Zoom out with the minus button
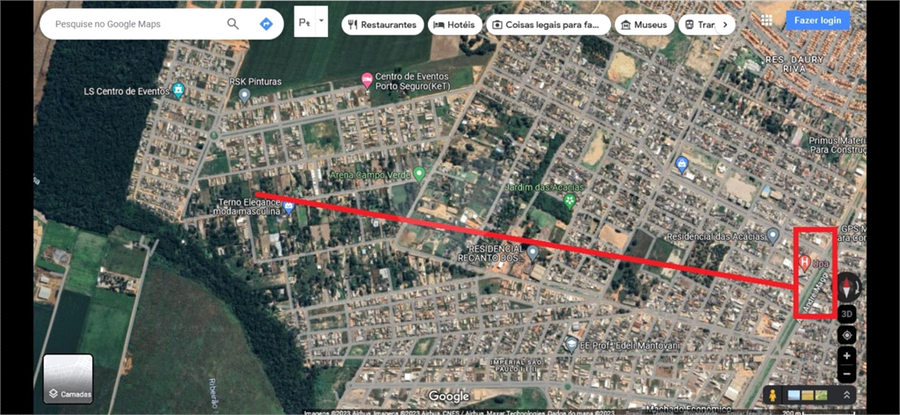 (x=847, y=374)
